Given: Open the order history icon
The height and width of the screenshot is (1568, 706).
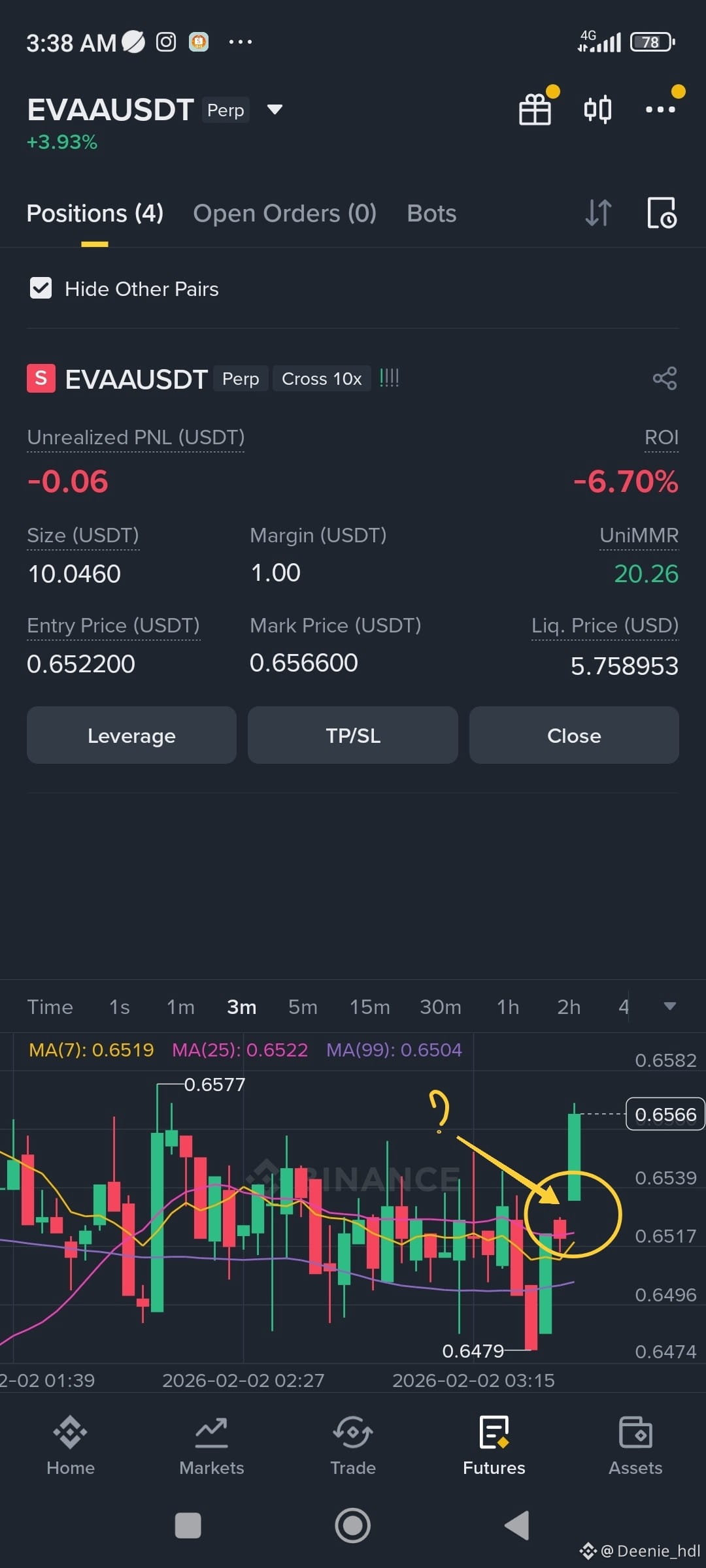Looking at the screenshot, I should pyautogui.click(x=662, y=213).
